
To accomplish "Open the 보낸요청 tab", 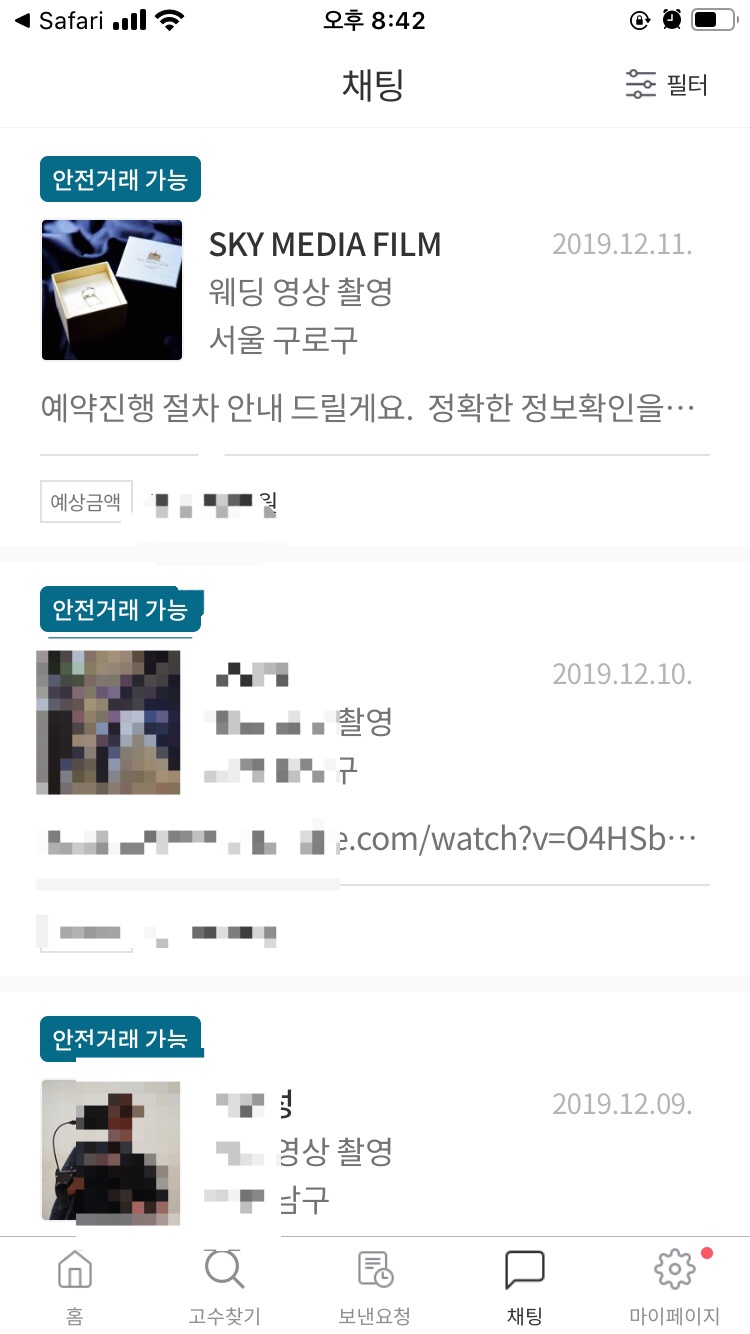I will [x=375, y=1286].
